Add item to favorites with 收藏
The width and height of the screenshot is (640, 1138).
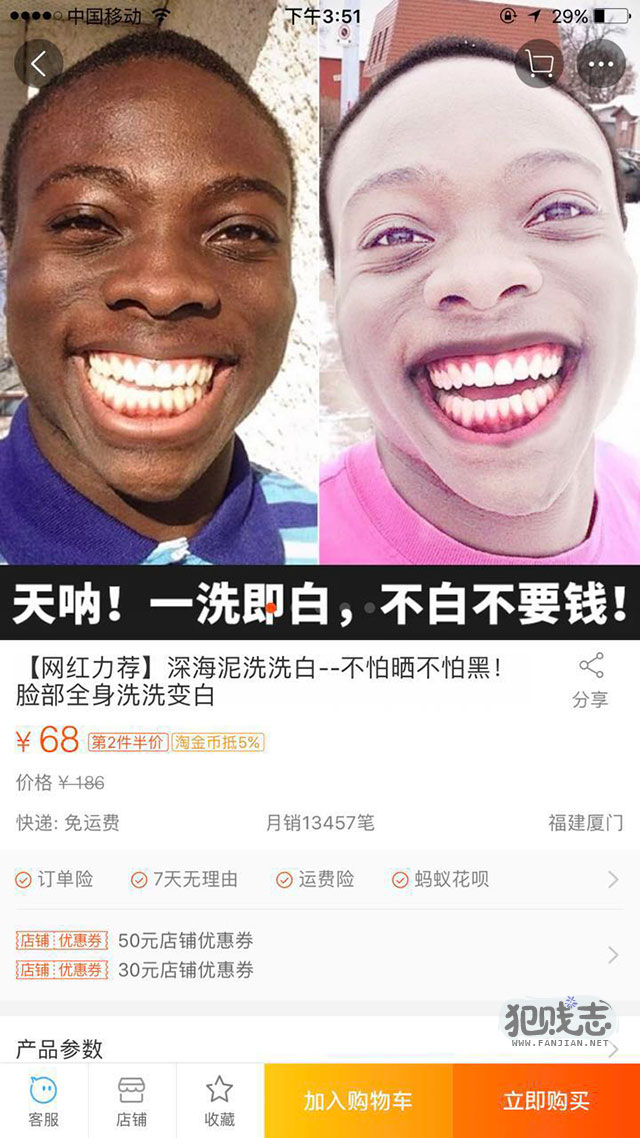tap(219, 1100)
